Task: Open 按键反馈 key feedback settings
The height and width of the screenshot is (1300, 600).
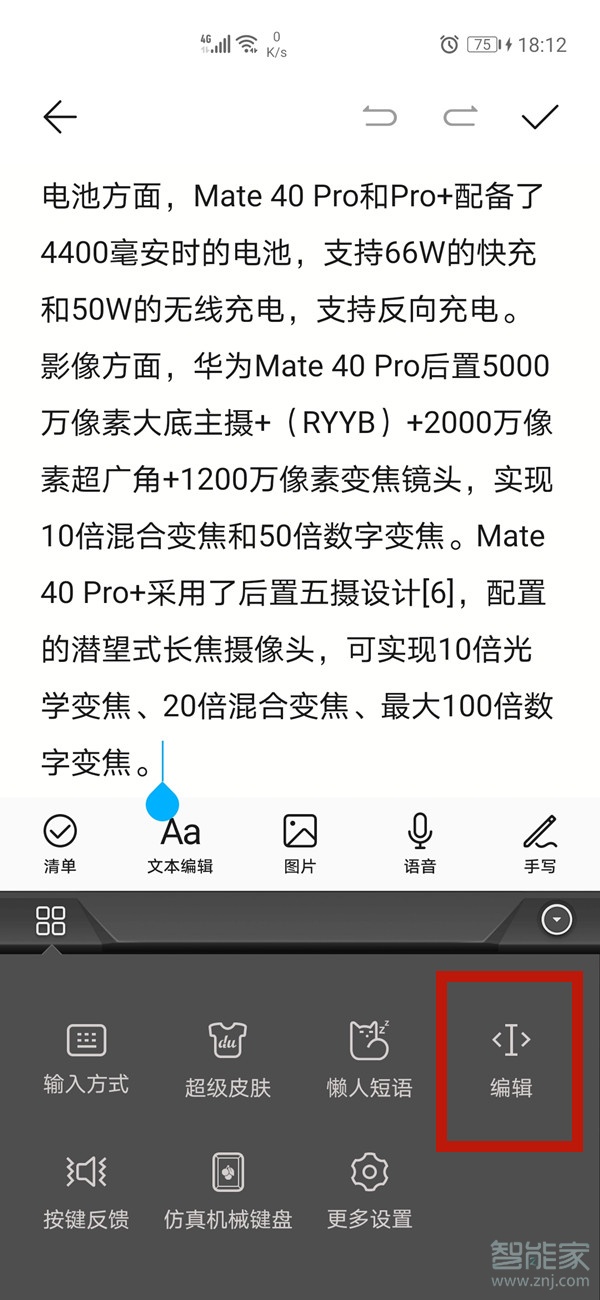Action: (x=86, y=1190)
